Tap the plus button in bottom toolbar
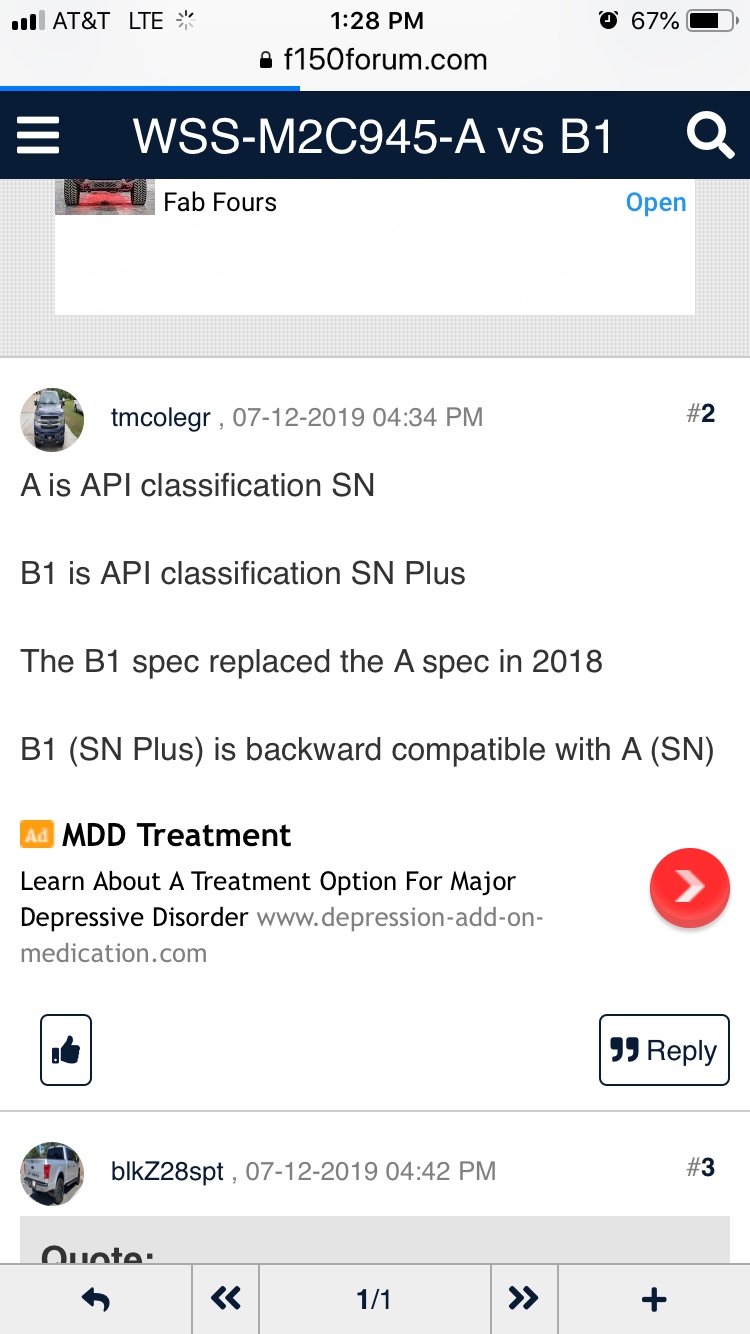The width and height of the screenshot is (750, 1334). click(653, 1299)
